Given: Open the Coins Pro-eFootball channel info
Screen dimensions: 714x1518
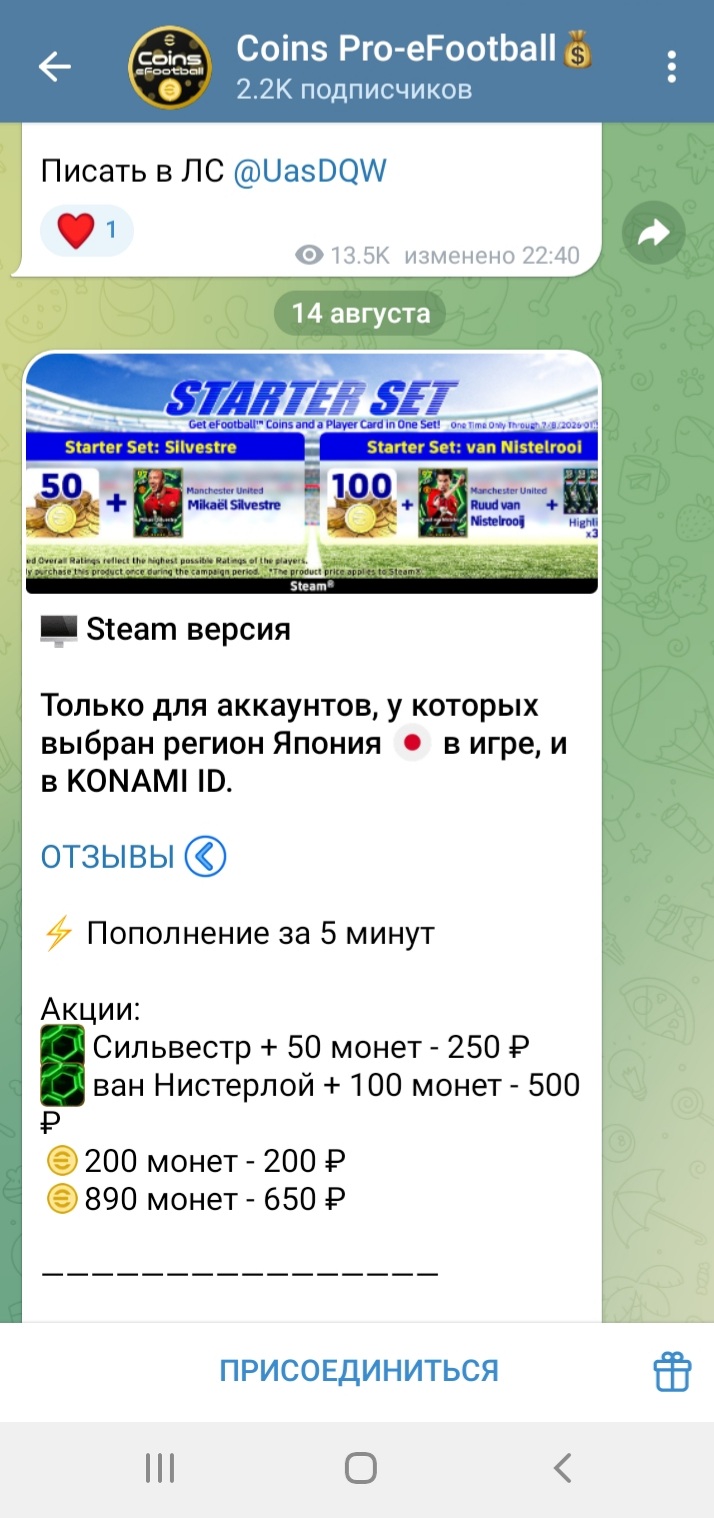Looking at the screenshot, I should [413, 67].
